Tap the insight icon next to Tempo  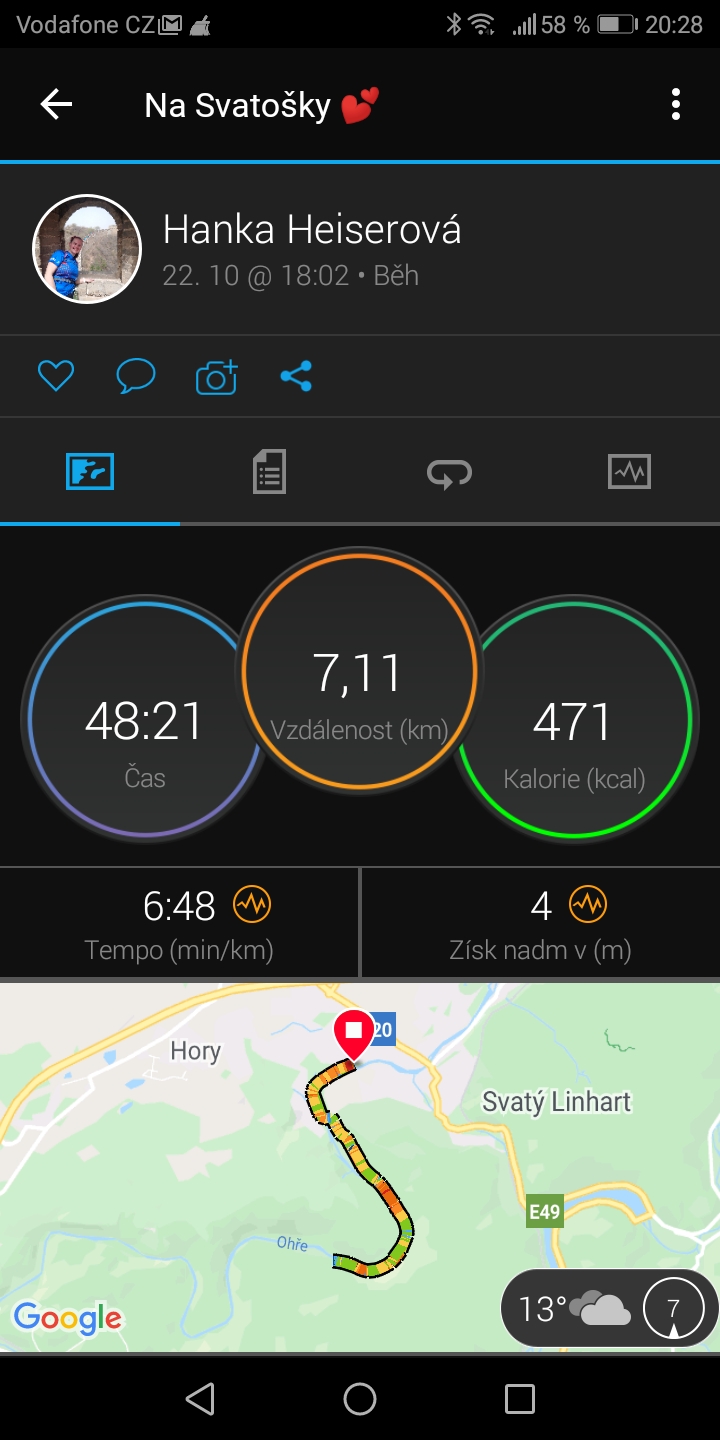click(x=252, y=906)
